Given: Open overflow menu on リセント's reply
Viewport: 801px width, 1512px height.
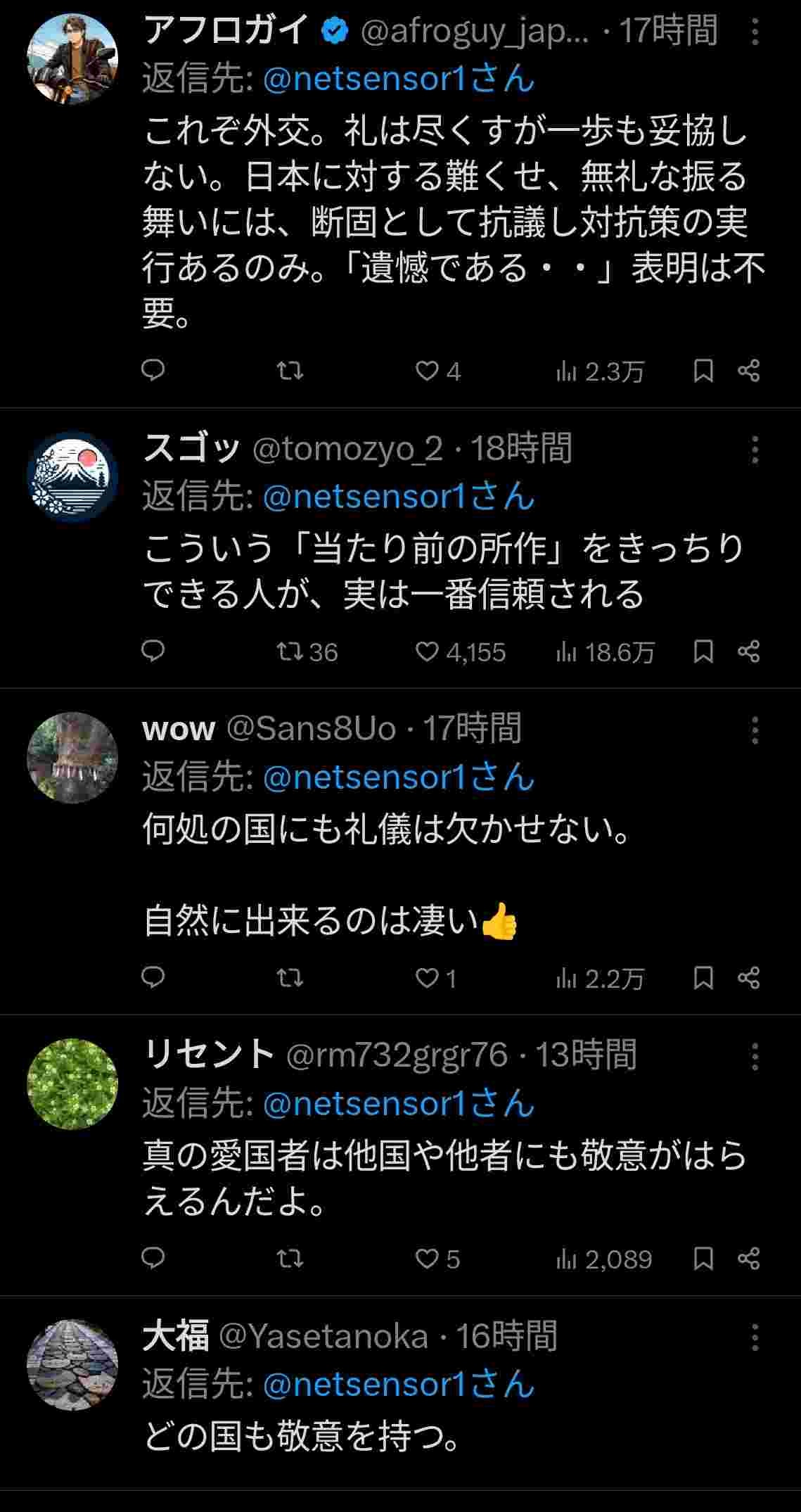Looking at the screenshot, I should (755, 1057).
